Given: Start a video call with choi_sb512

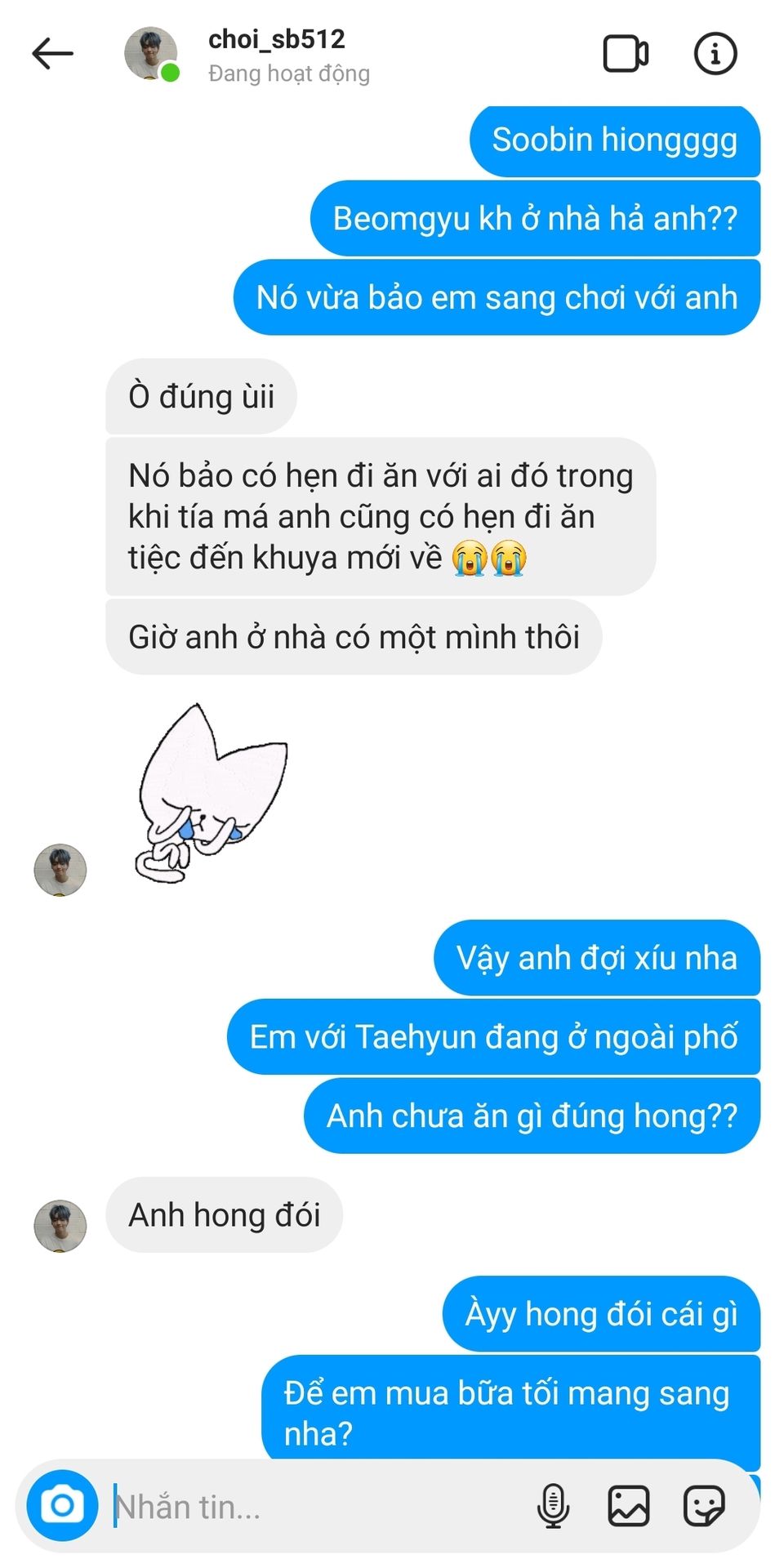Looking at the screenshot, I should click(x=626, y=54).
